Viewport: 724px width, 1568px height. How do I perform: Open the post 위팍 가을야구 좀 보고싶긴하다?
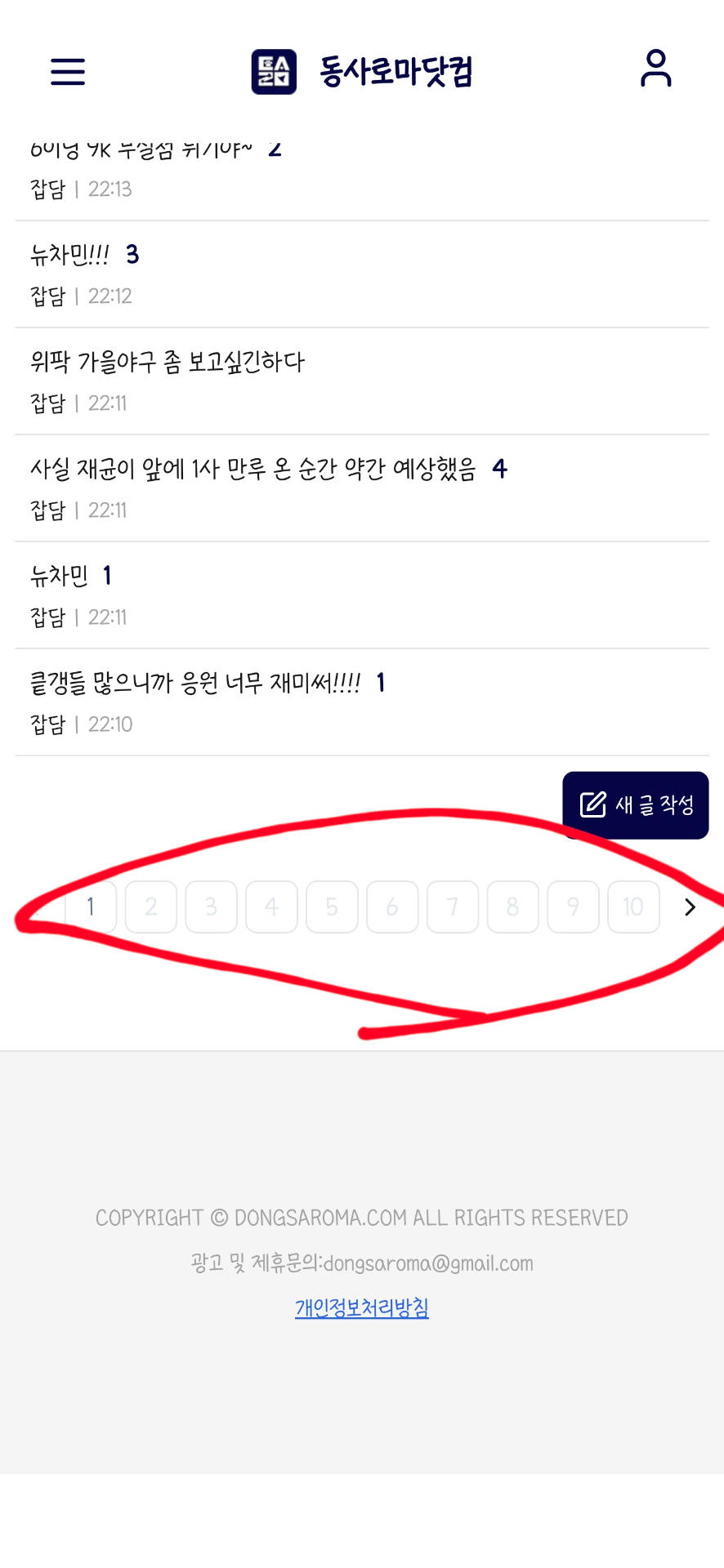pos(168,362)
